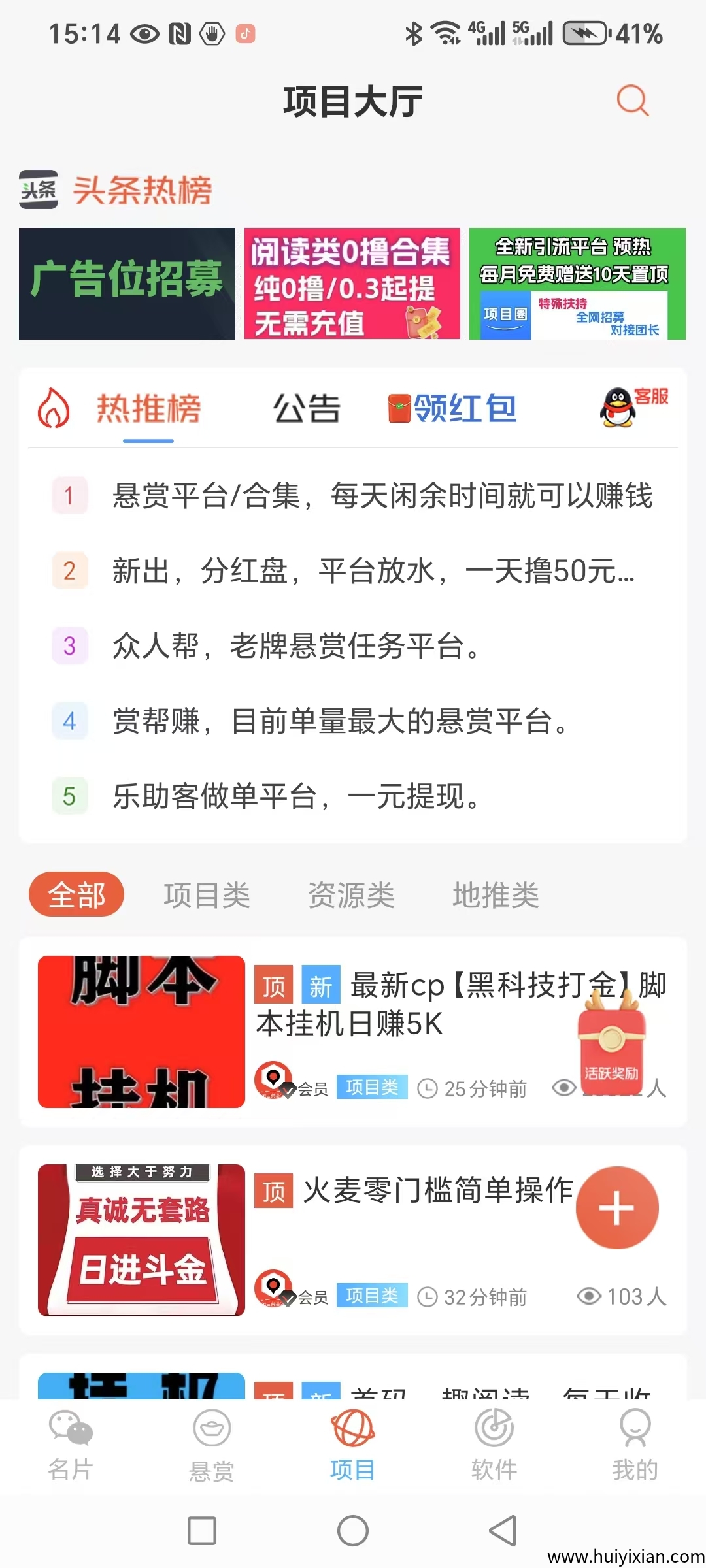Select the 全部 filter chip
The width and height of the screenshot is (706, 1568).
tap(76, 894)
